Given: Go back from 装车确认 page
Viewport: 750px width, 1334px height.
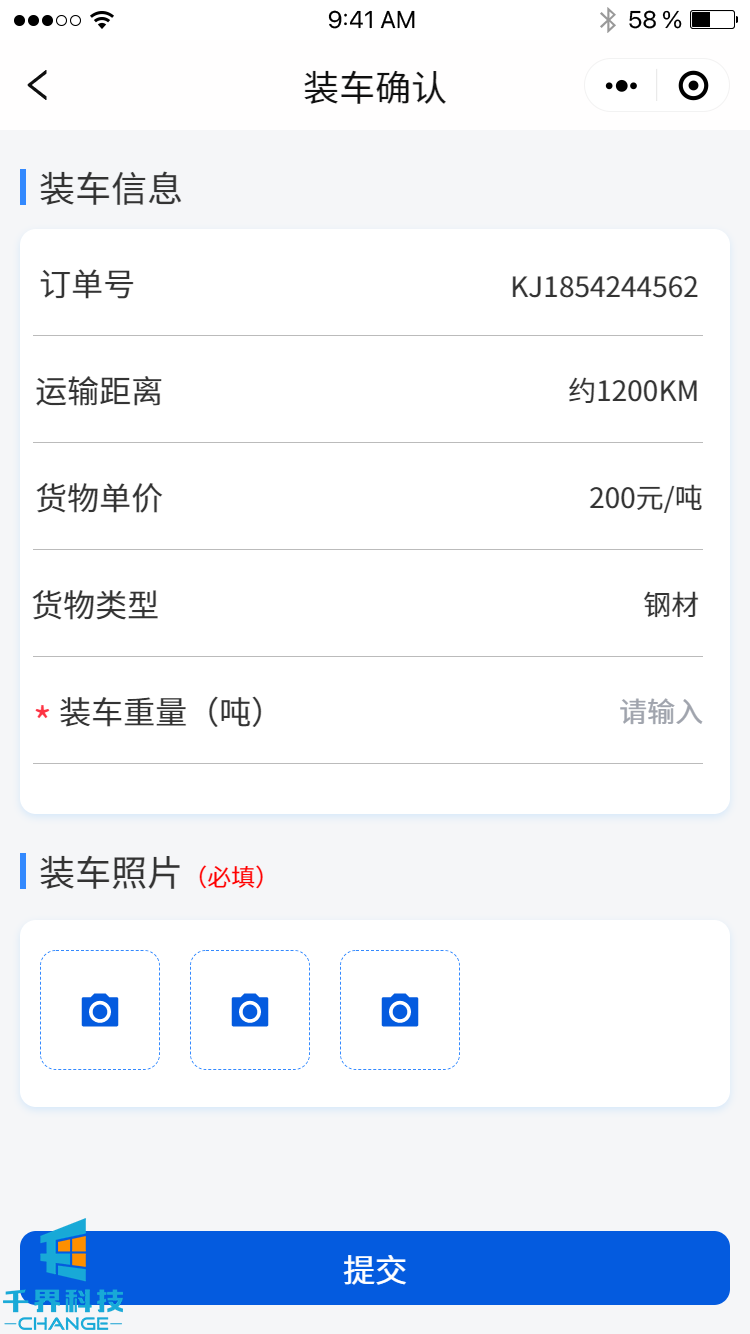Looking at the screenshot, I should (x=38, y=86).
